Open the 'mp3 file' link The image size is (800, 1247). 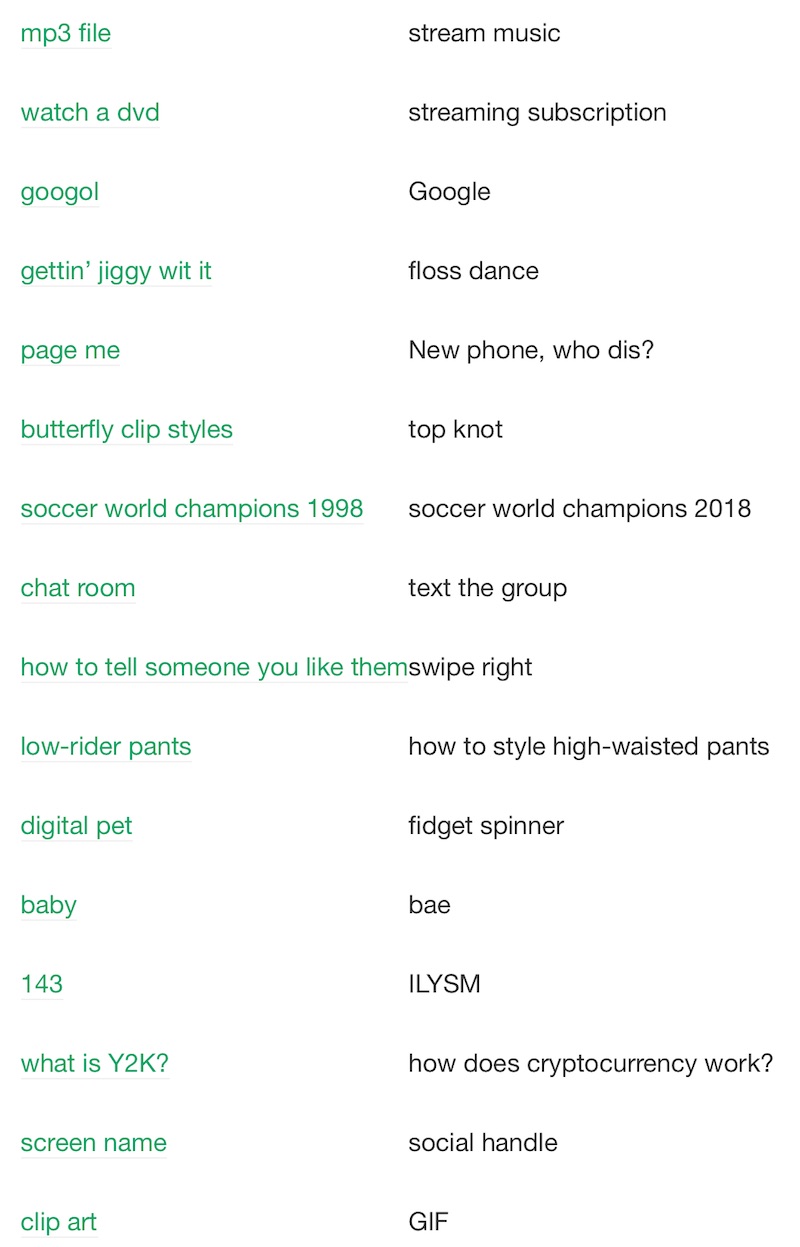[x=65, y=33]
